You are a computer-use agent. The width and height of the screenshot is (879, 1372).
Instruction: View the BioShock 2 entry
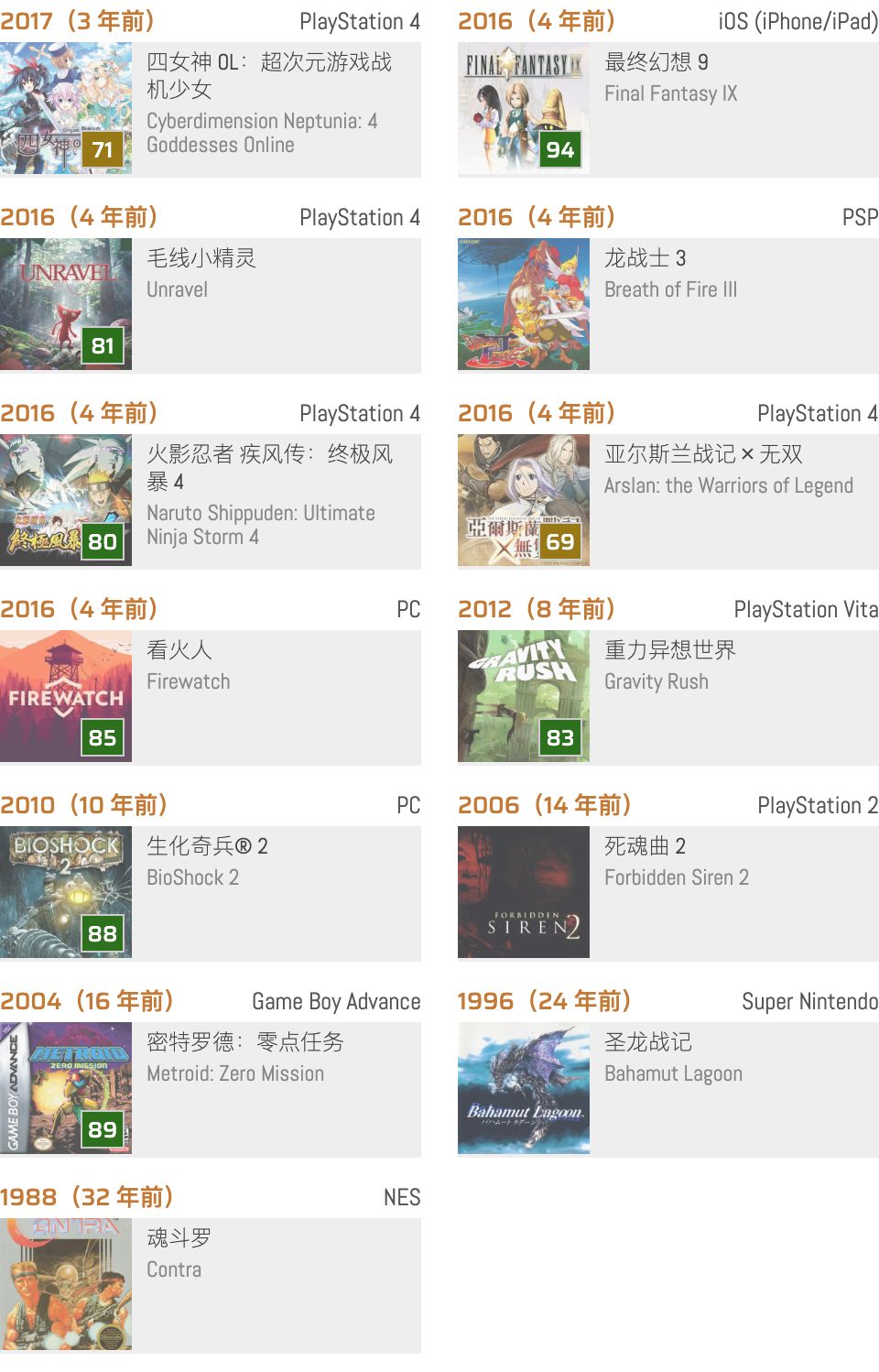[x=211, y=892]
